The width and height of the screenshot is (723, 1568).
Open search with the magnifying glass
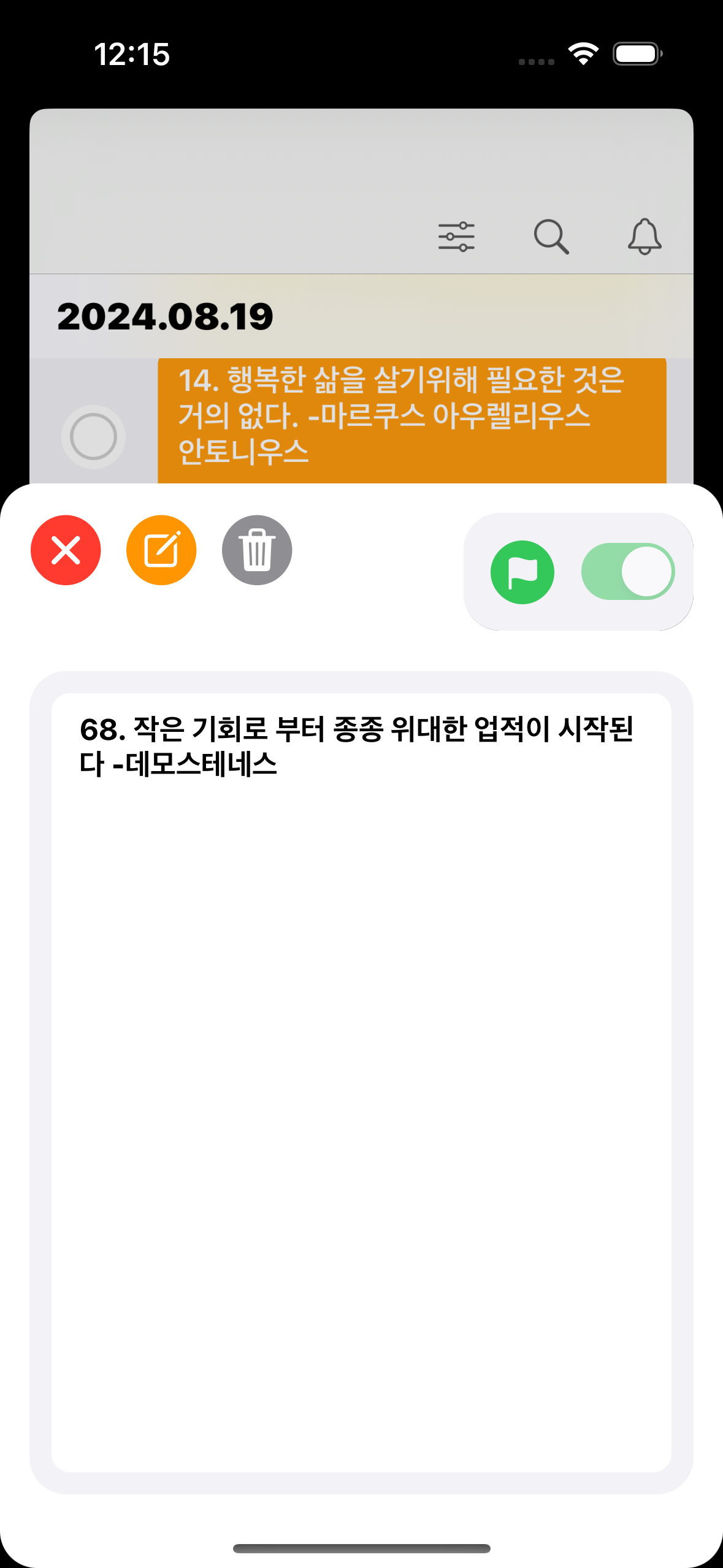tap(551, 236)
